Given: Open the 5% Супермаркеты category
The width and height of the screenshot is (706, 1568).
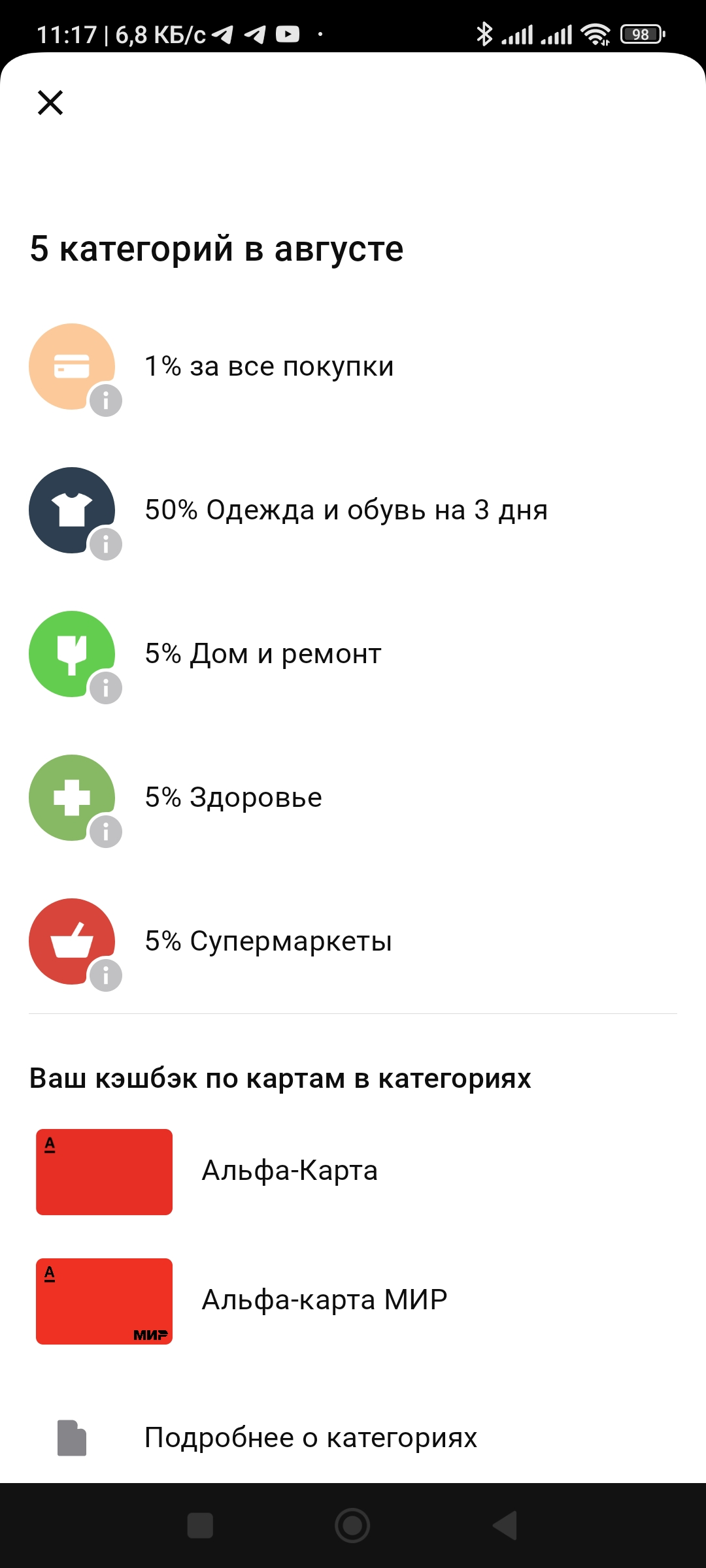Looking at the screenshot, I should pos(353,941).
